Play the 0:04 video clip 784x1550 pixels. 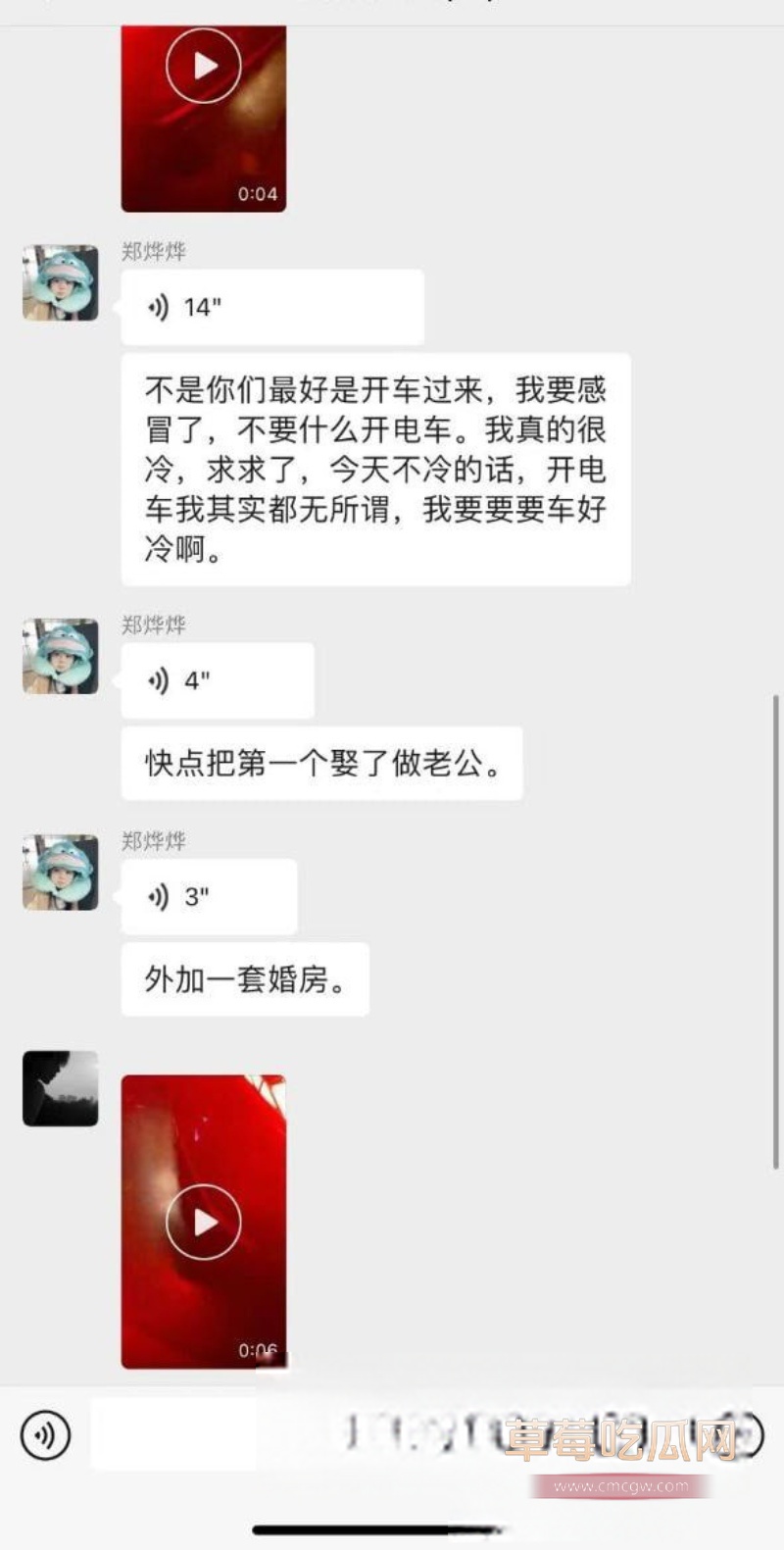204,67
